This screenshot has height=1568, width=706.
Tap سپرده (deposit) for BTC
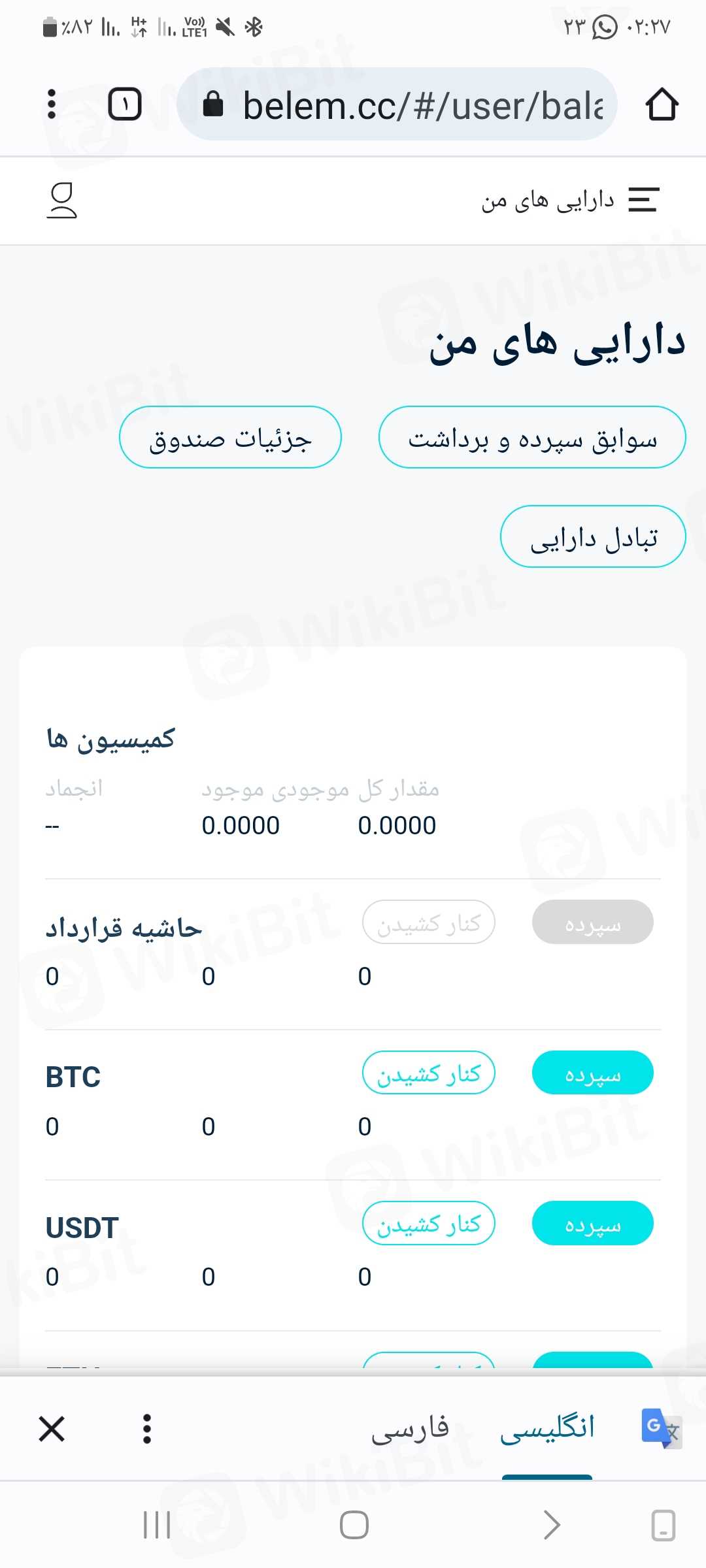point(592,1073)
